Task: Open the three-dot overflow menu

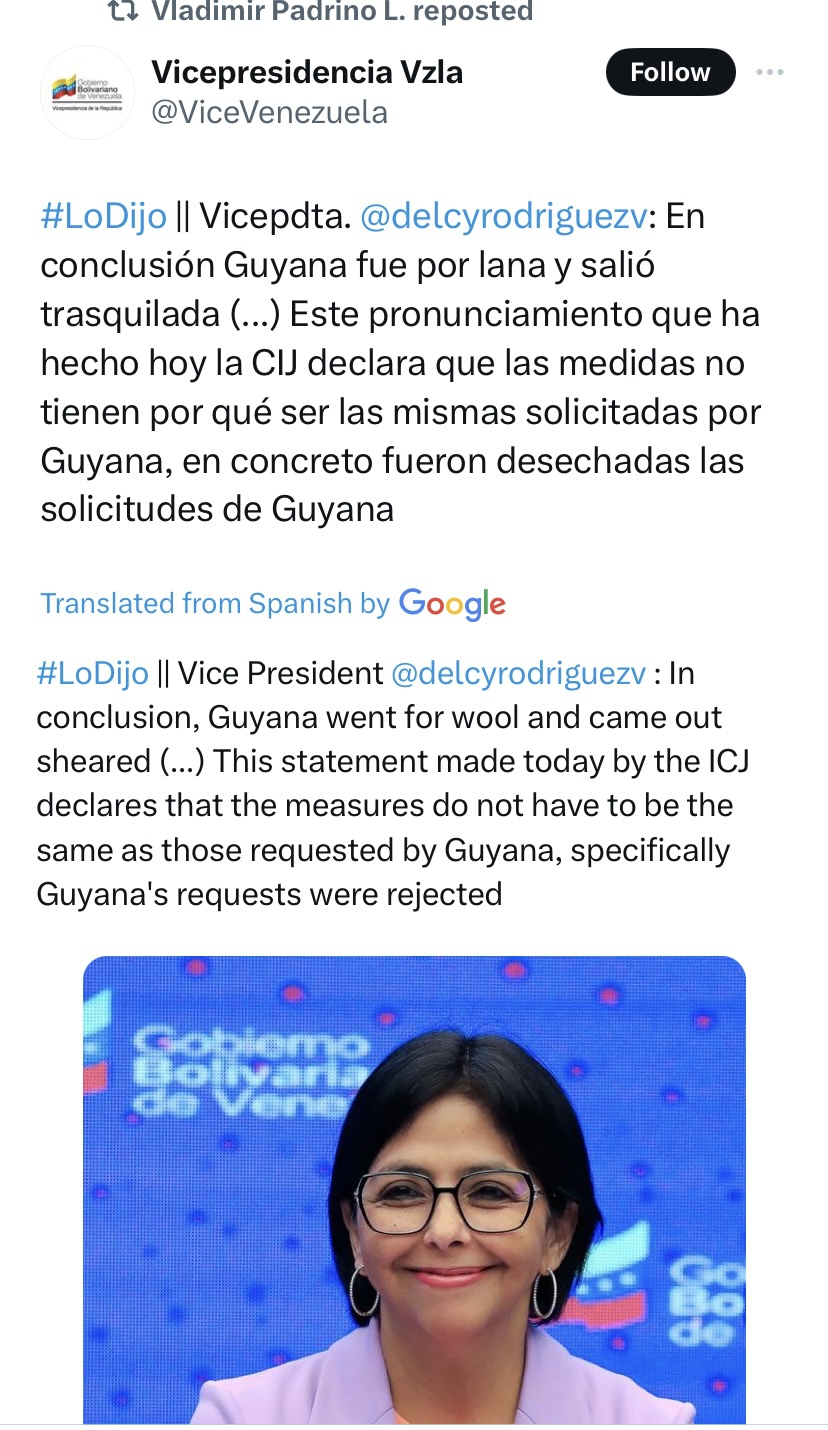Action: coord(770,73)
